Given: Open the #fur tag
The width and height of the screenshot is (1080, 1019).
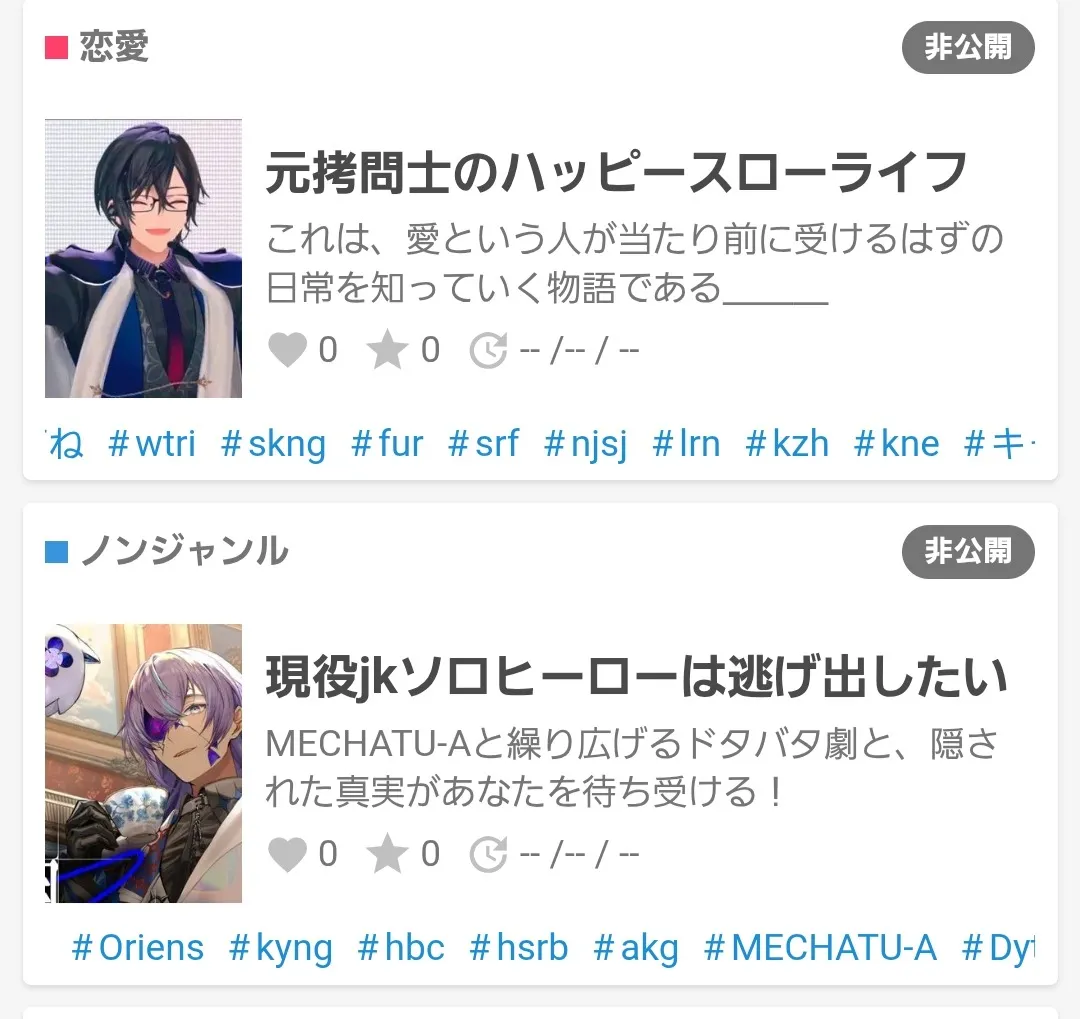Looking at the screenshot, I should tap(387, 444).
